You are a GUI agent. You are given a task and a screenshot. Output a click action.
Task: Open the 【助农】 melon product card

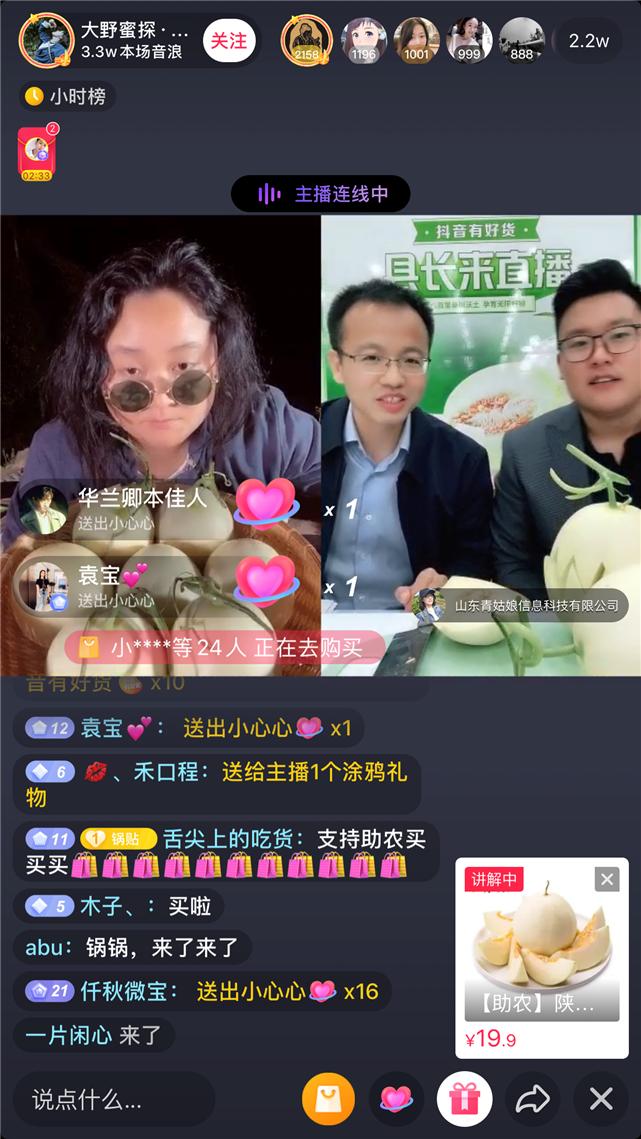pos(541,957)
